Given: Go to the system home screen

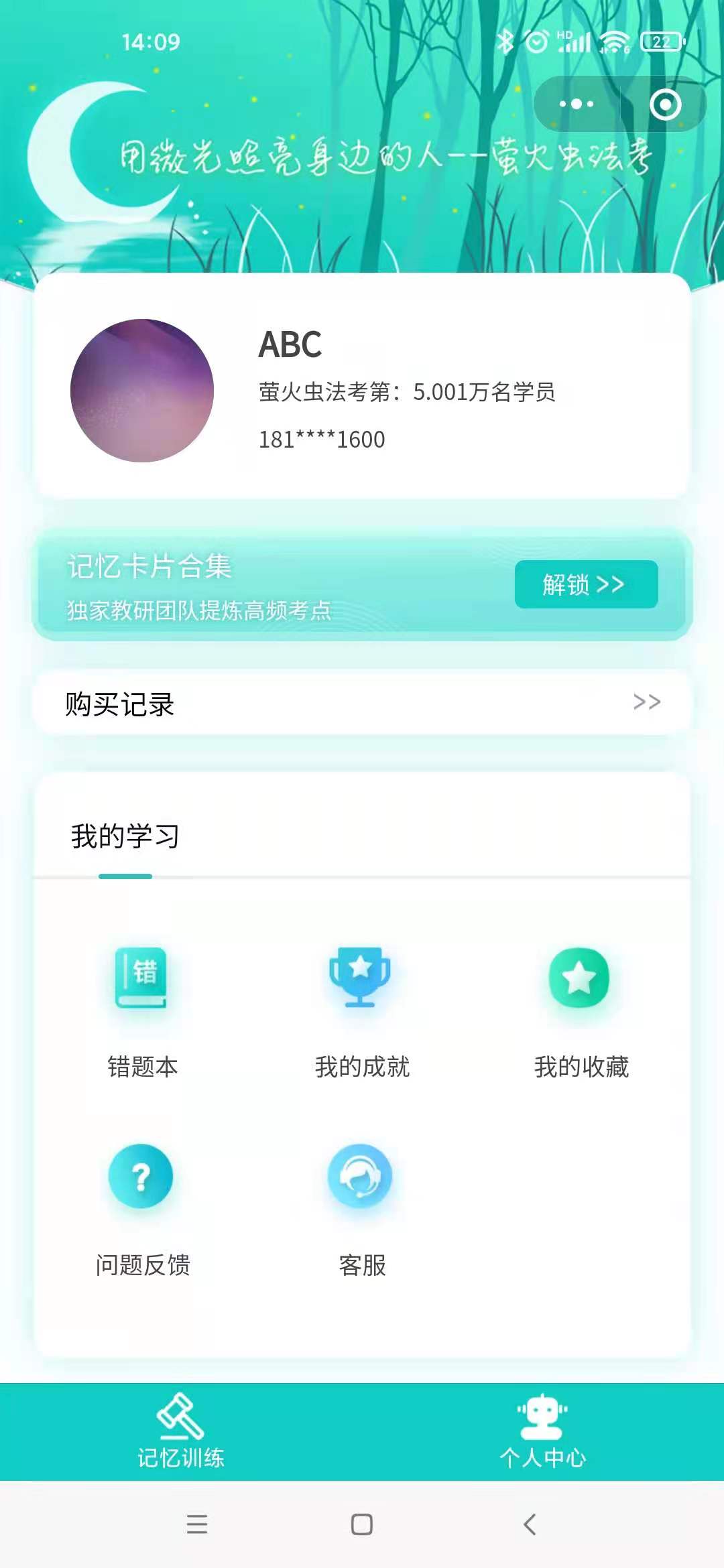Looking at the screenshot, I should (x=362, y=1524).
